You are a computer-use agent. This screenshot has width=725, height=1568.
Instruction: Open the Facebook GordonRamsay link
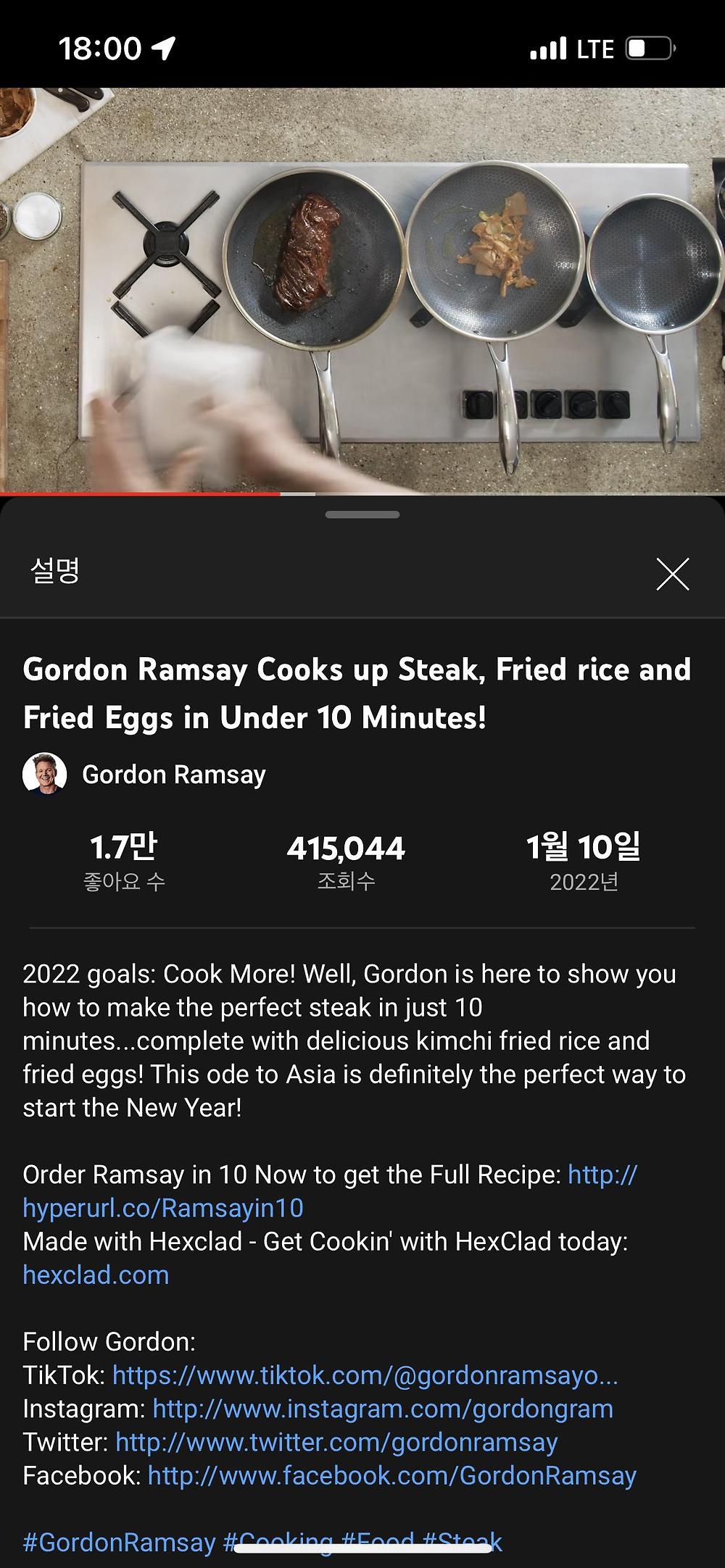pyautogui.click(x=391, y=1475)
